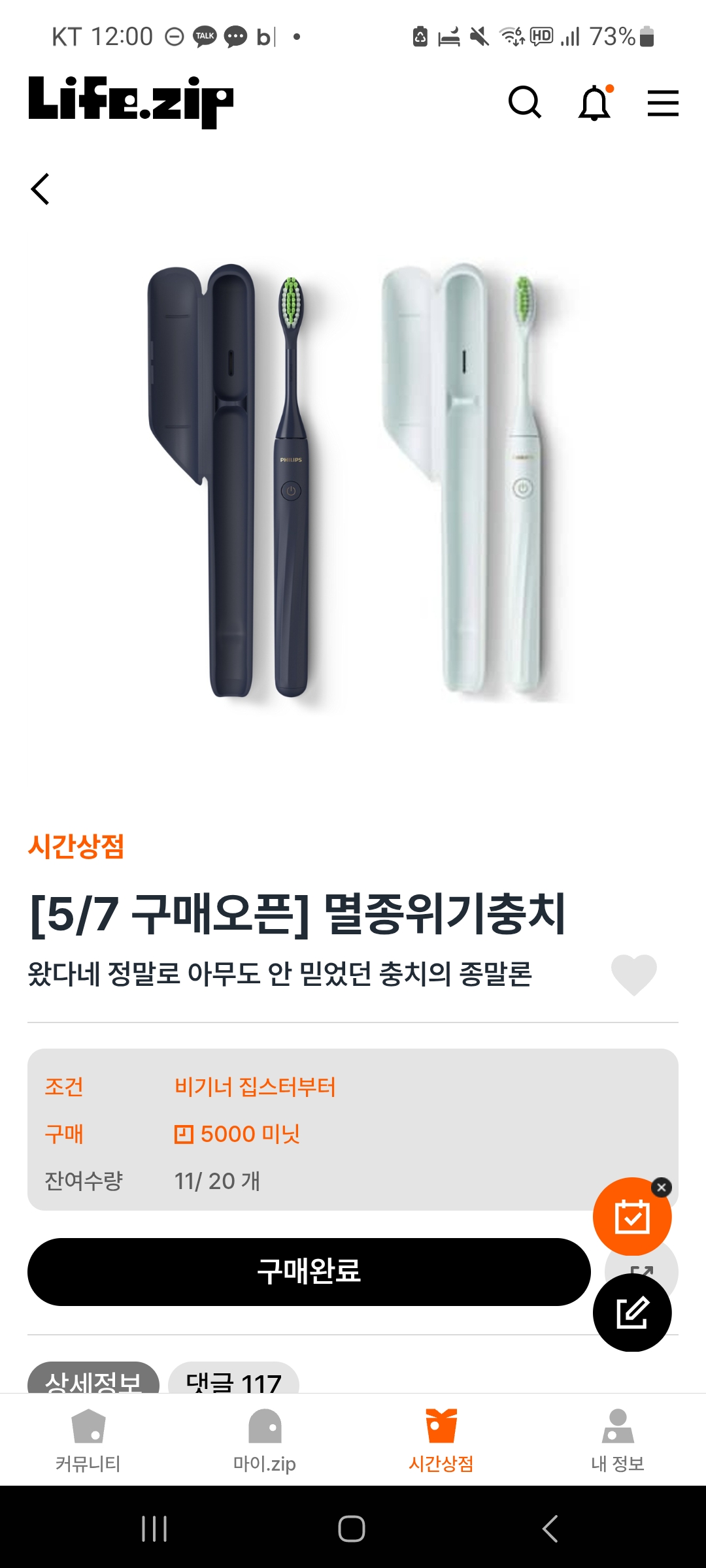The width and height of the screenshot is (706, 1568).
Task: Switch to the 상세정보 tab
Action: (x=93, y=1379)
